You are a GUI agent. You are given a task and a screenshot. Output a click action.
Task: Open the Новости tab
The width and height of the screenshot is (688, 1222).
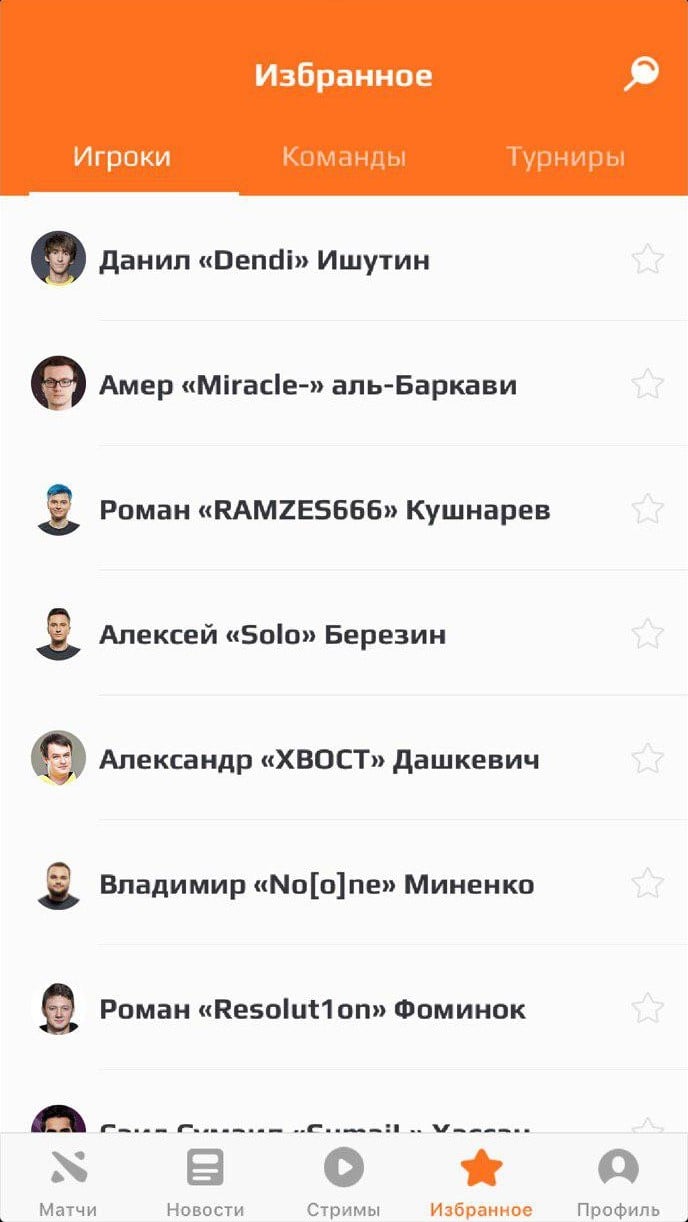pyautogui.click(x=205, y=1182)
